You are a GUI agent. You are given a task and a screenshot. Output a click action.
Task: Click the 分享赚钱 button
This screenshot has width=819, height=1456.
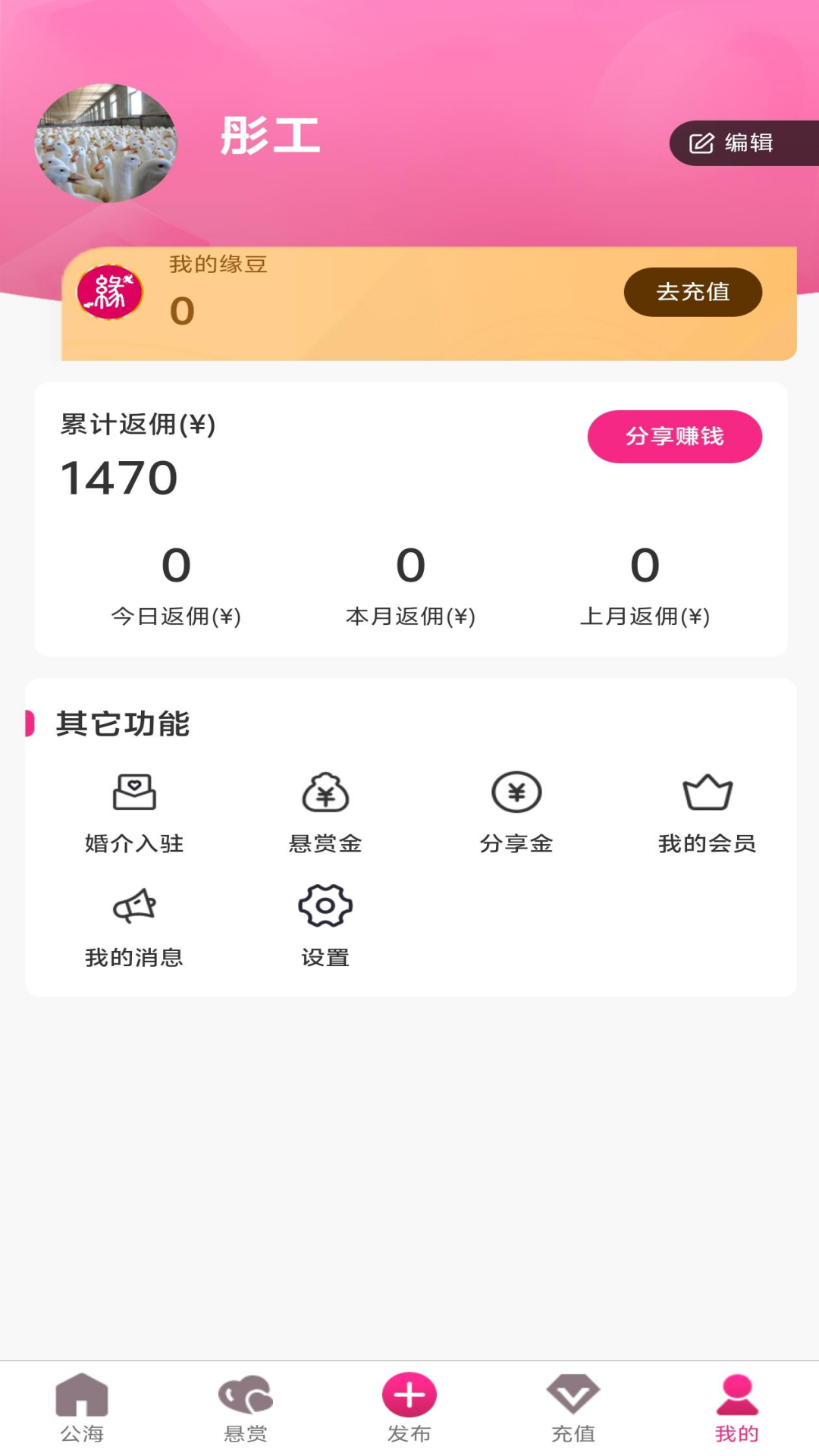point(674,435)
